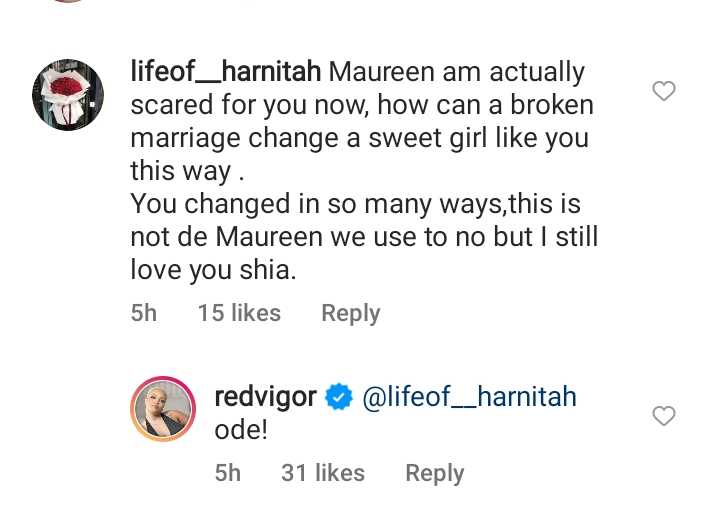This screenshot has height=519, width=720.
Task: View the 15 likes on lifeof__harnitah's comment
Action: coord(239,313)
